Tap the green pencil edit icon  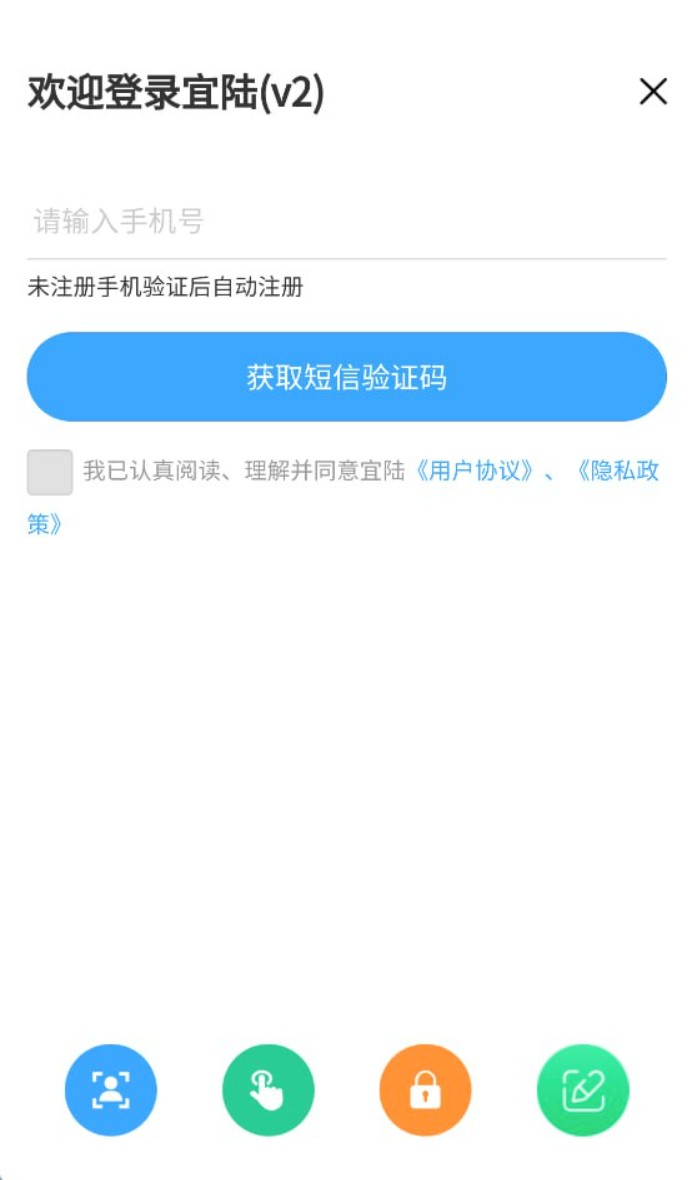[583, 1090]
